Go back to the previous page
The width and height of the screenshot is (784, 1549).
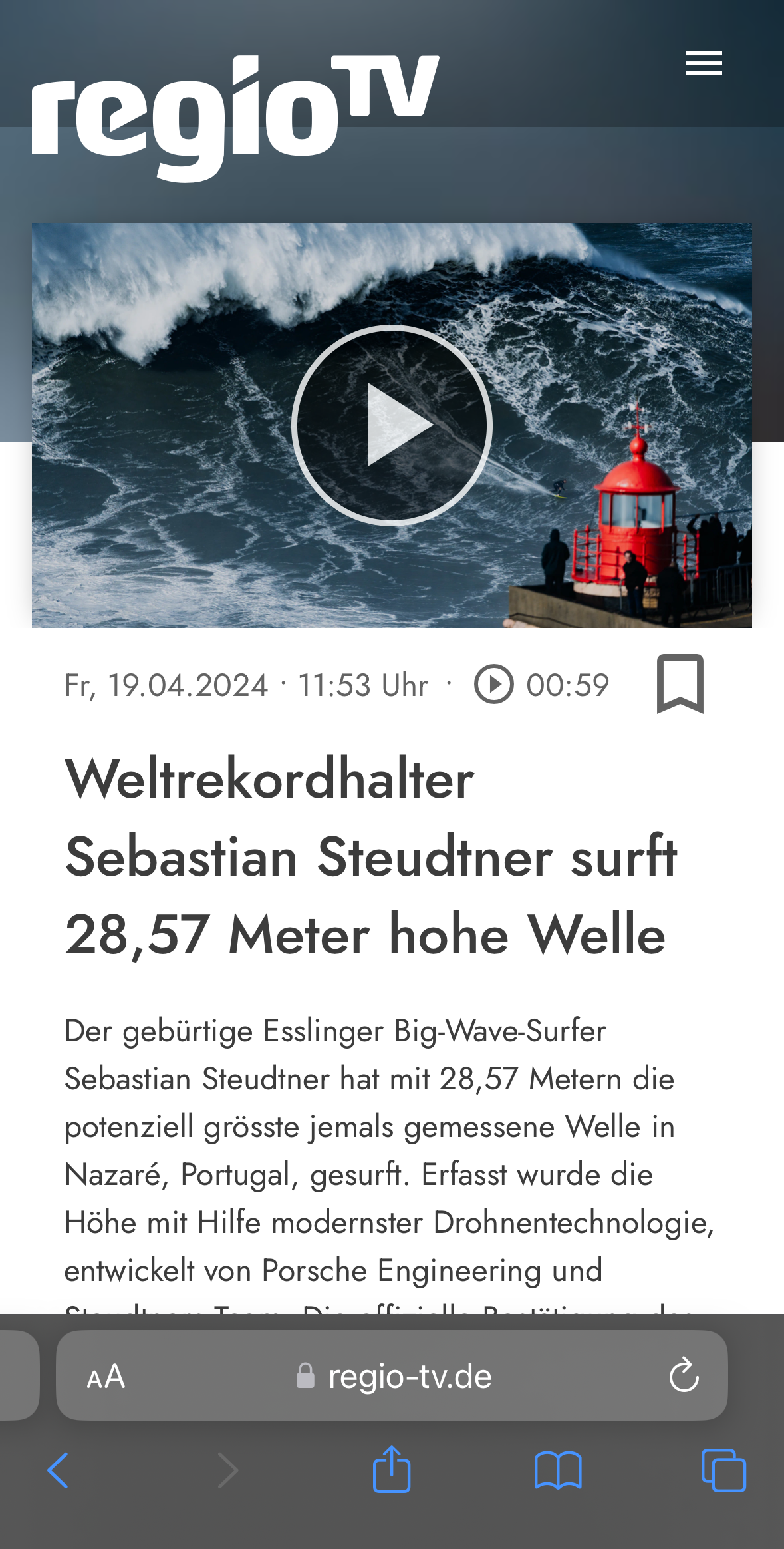[x=59, y=1470]
